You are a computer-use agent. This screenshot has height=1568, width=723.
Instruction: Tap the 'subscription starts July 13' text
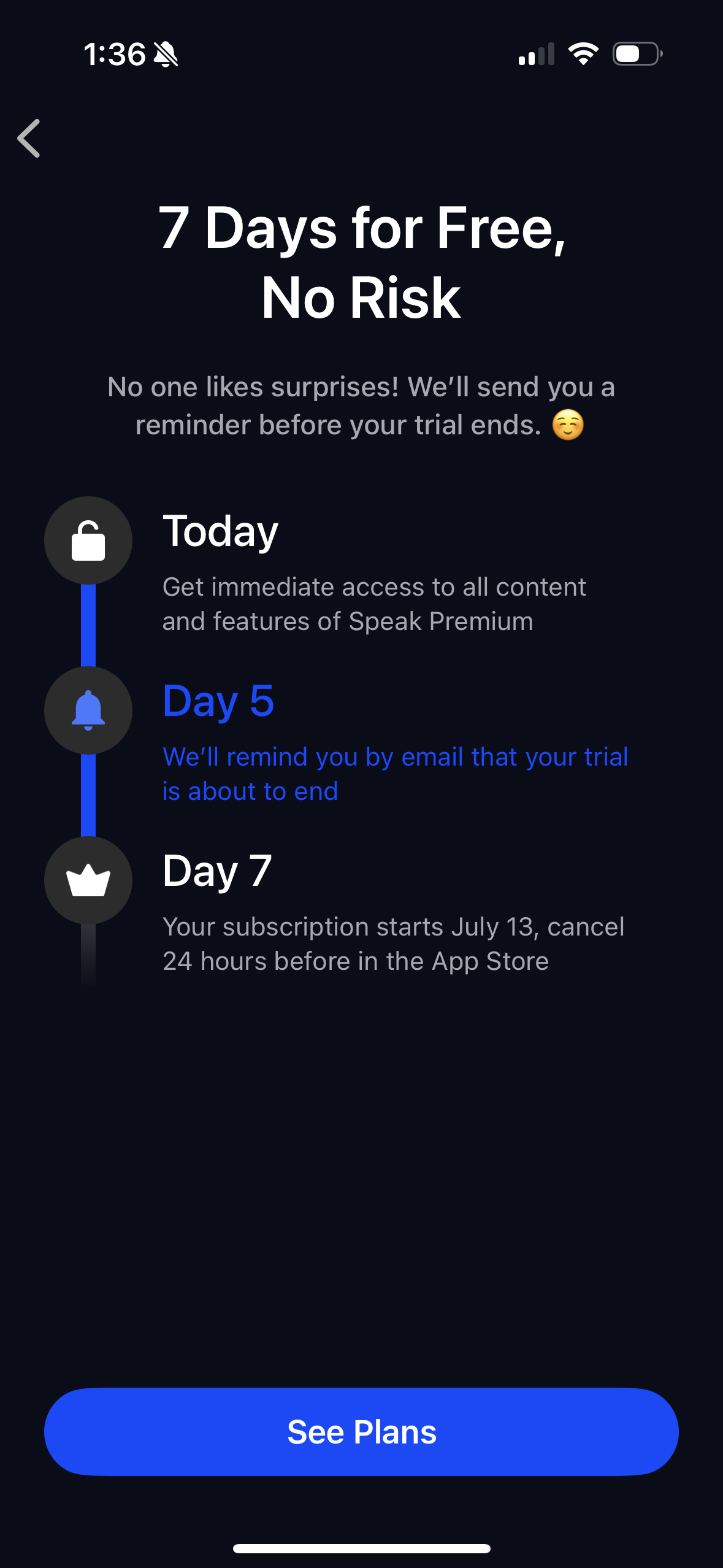[393, 943]
